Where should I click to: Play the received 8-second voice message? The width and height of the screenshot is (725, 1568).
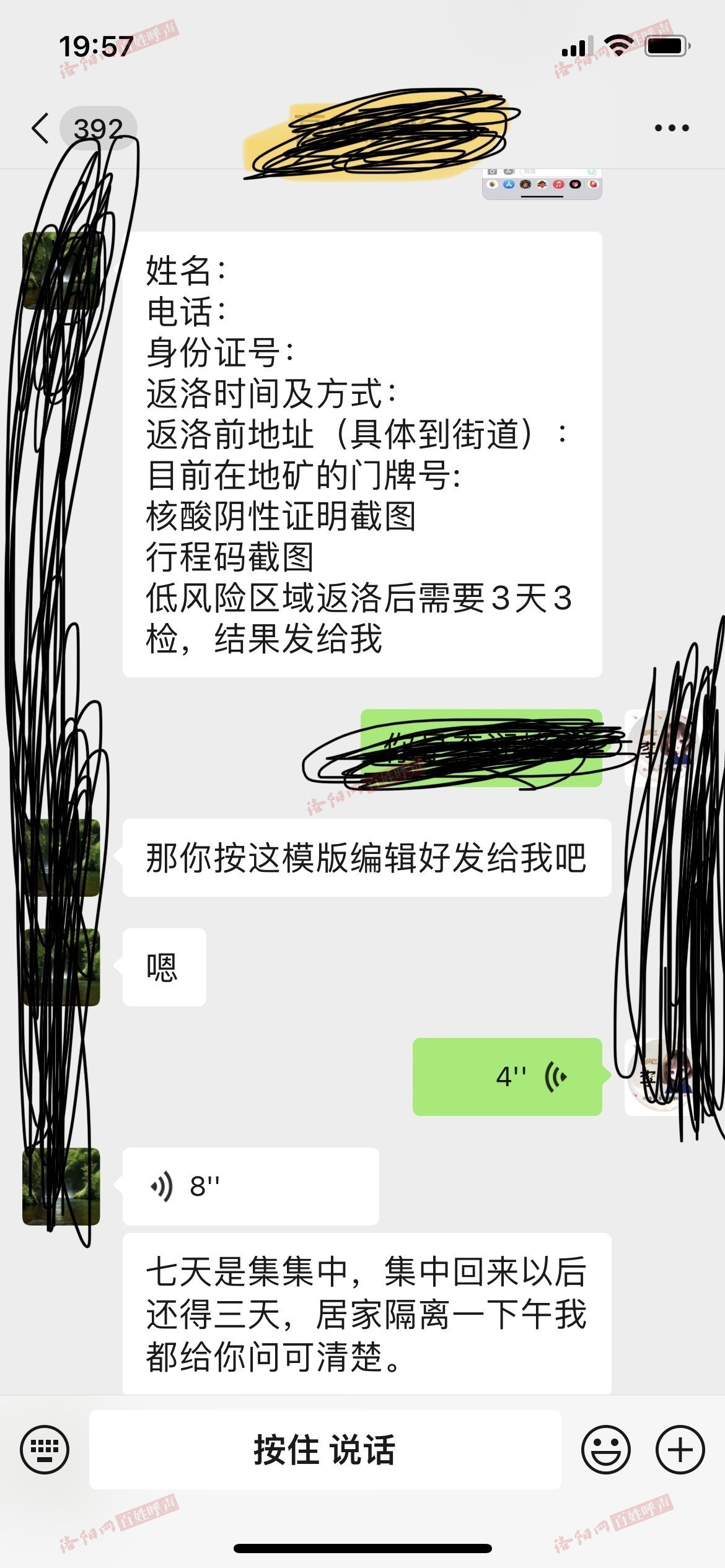pos(250,1186)
